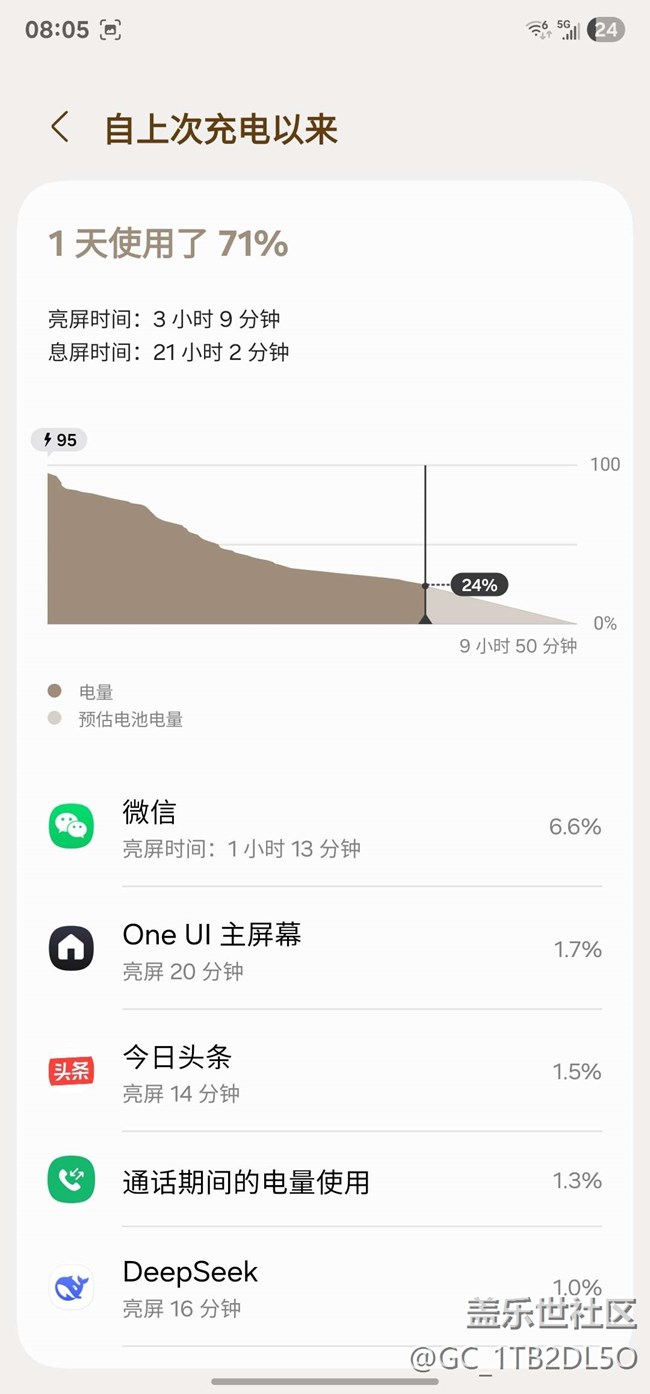This screenshot has width=650, height=1394.
Task: Open 微信 battery usage details
Action: 325,827
